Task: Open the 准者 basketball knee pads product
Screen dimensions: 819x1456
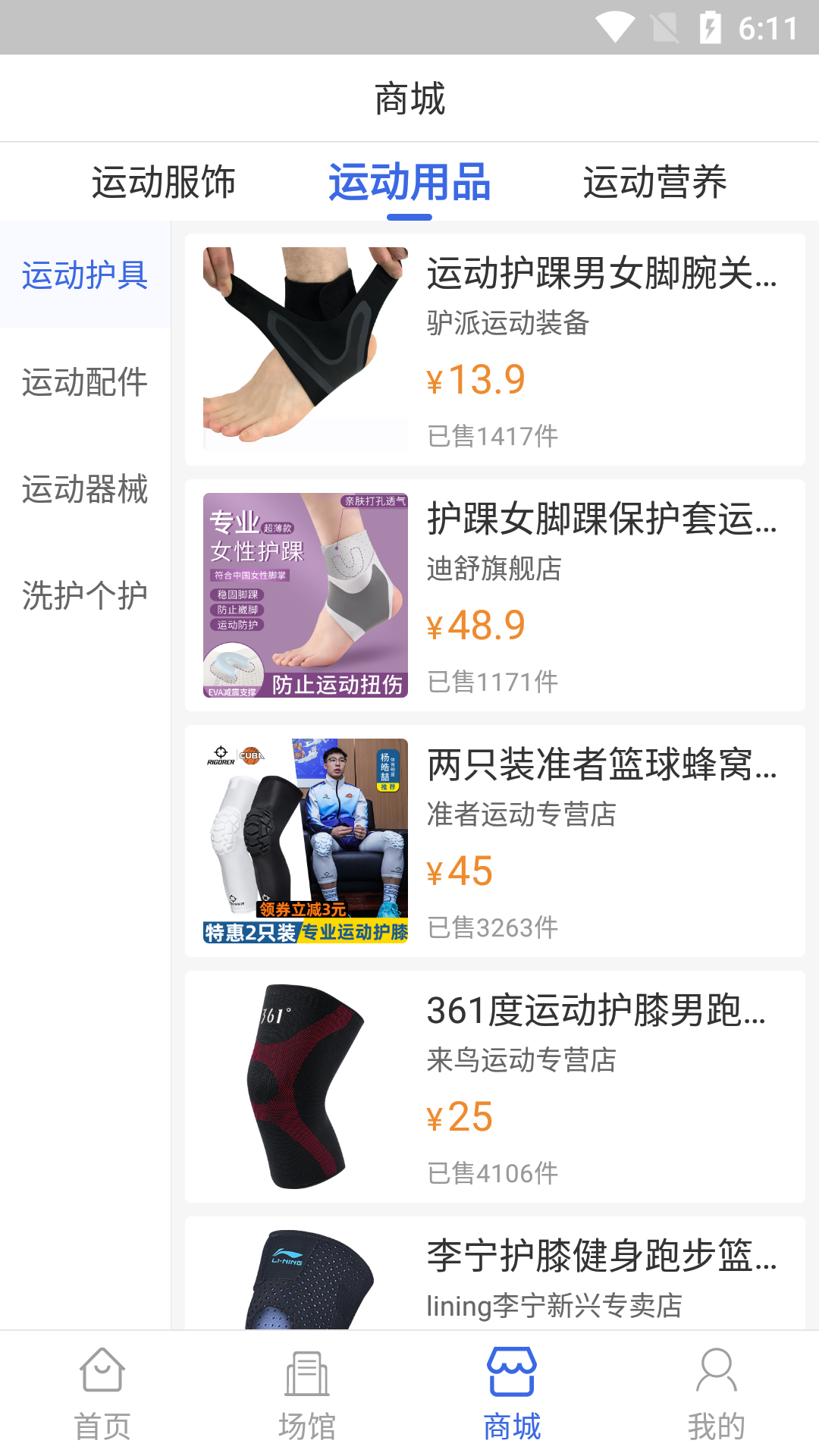Action: (x=494, y=841)
